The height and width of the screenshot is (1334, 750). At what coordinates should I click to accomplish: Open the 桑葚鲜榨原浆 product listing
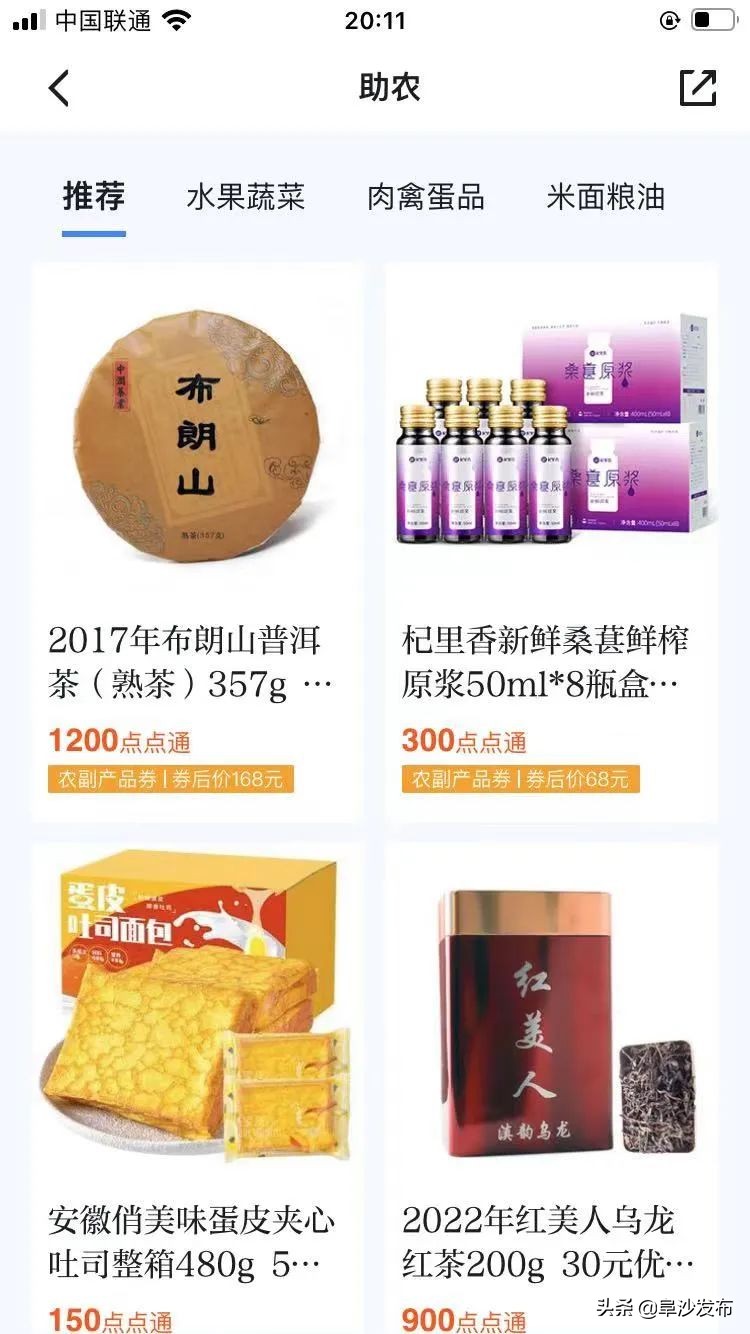[556, 435]
